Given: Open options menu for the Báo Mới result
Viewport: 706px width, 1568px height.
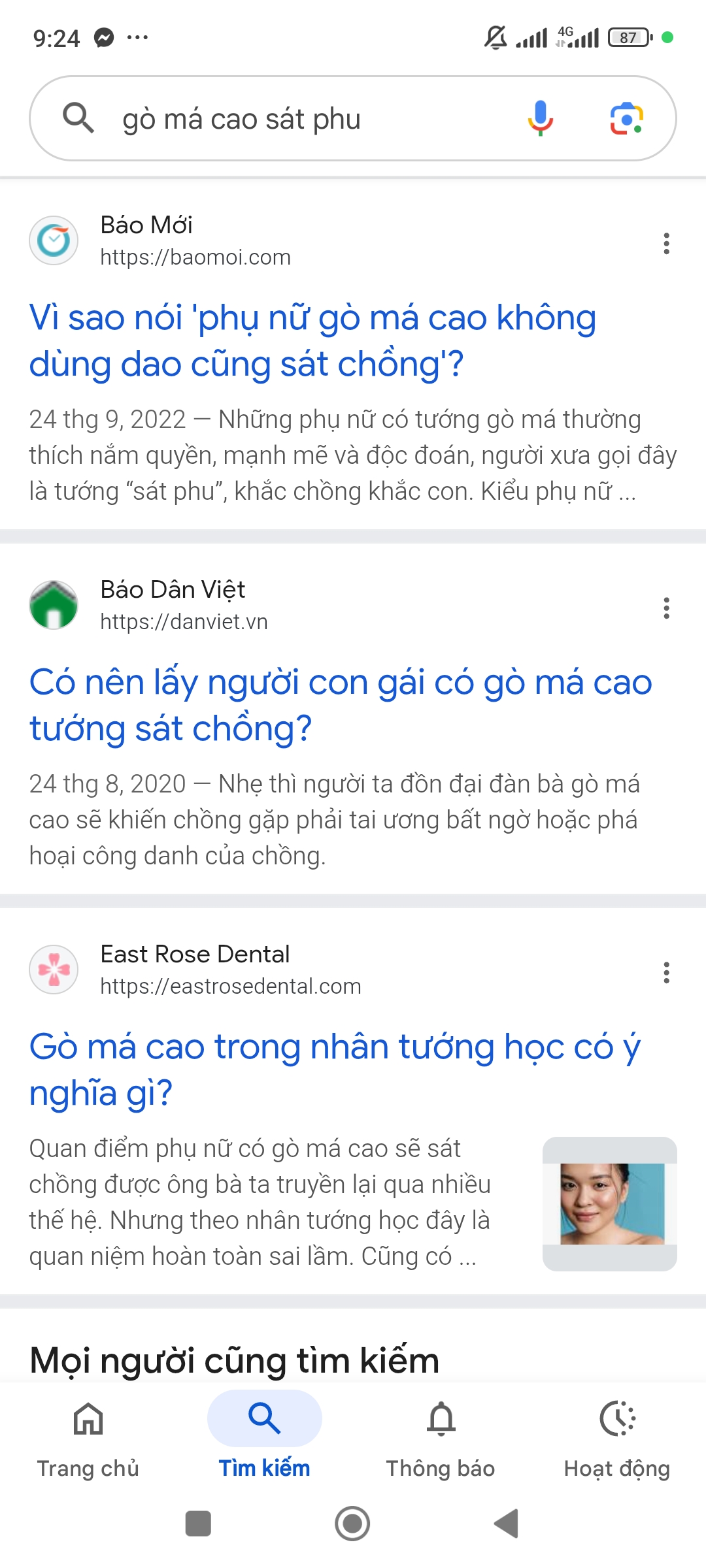Looking at the screenshot, I should tap(666, 244).
